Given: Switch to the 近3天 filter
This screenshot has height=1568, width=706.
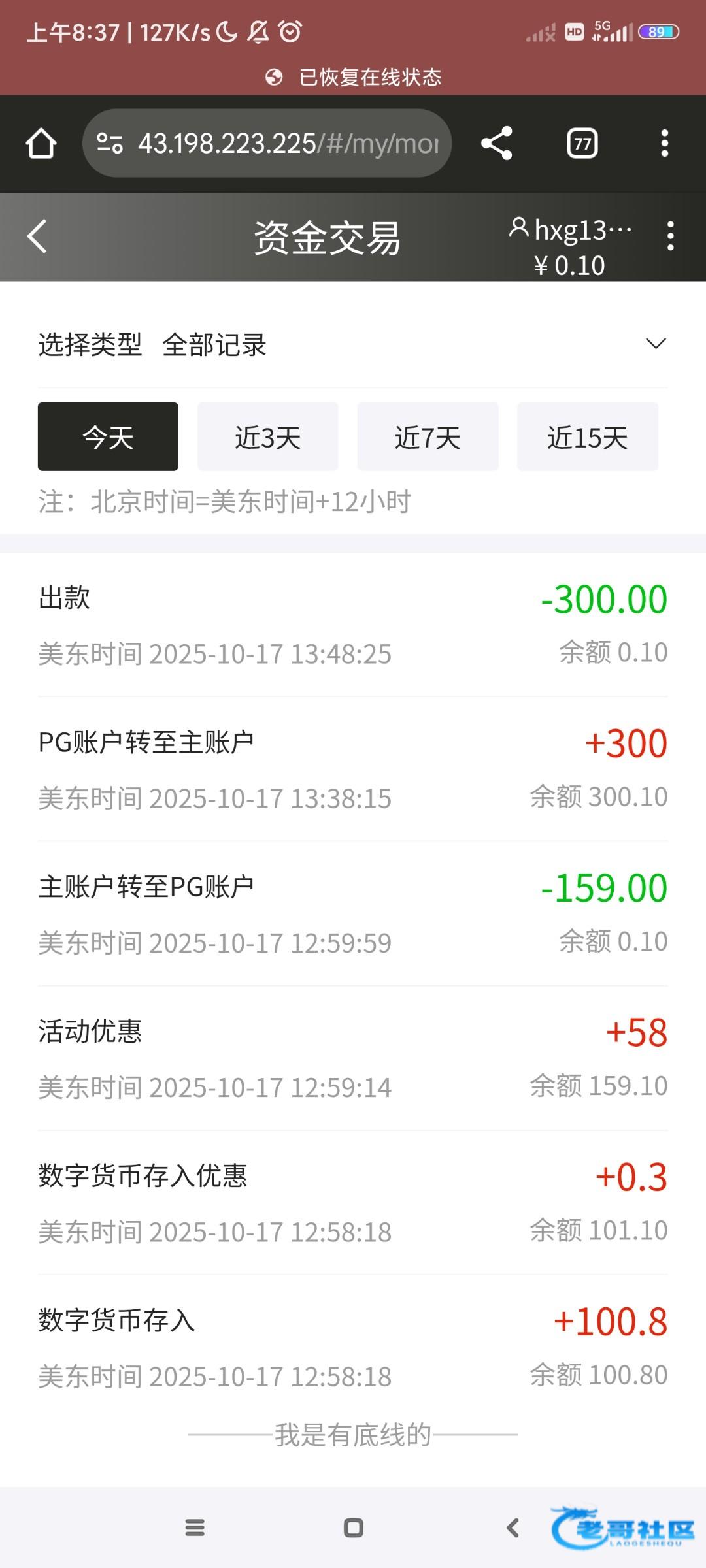Looking at the screenshot, I should click(x=267, y=437).
